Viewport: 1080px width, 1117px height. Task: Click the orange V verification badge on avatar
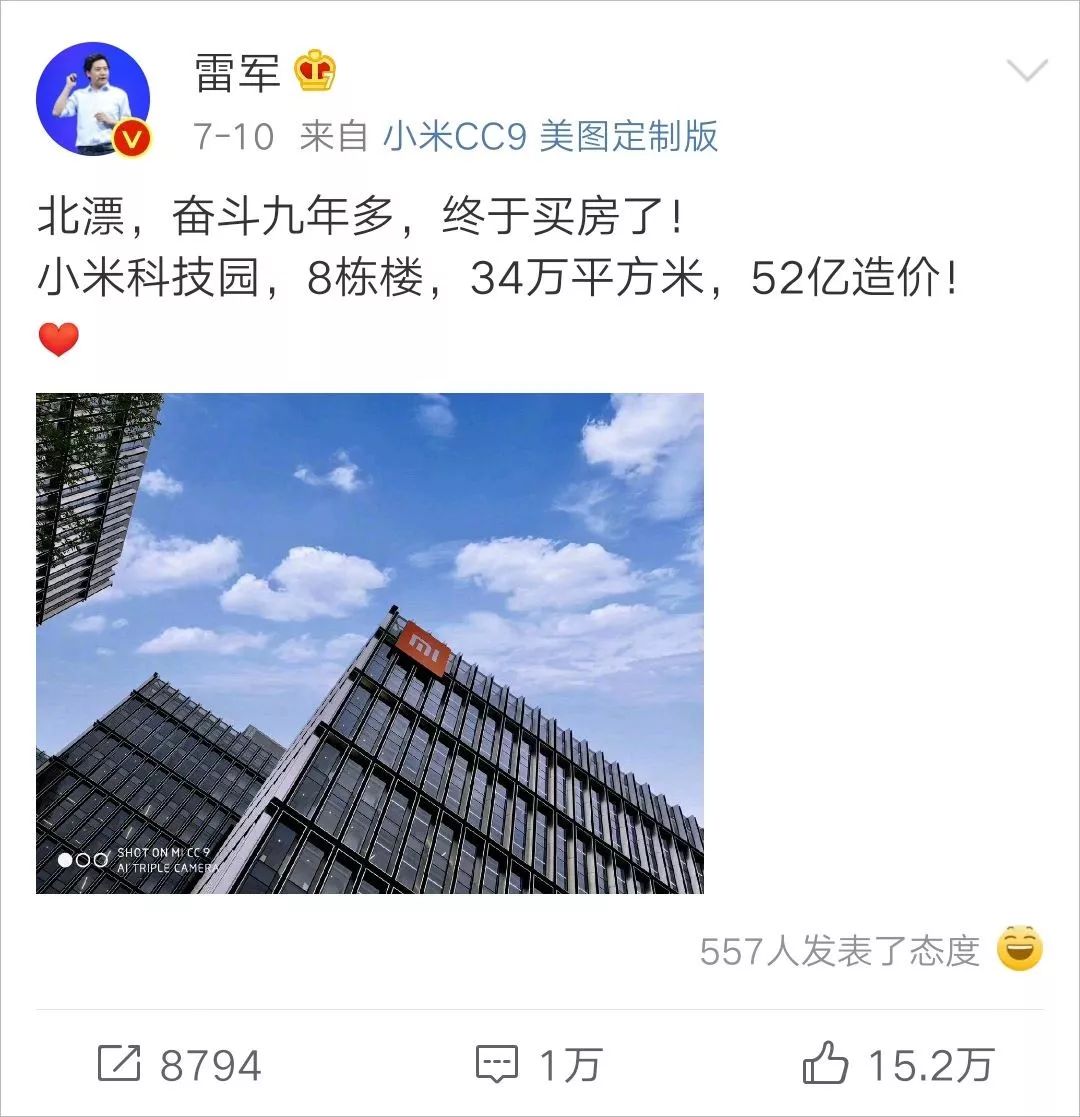[x=129, y=137]
